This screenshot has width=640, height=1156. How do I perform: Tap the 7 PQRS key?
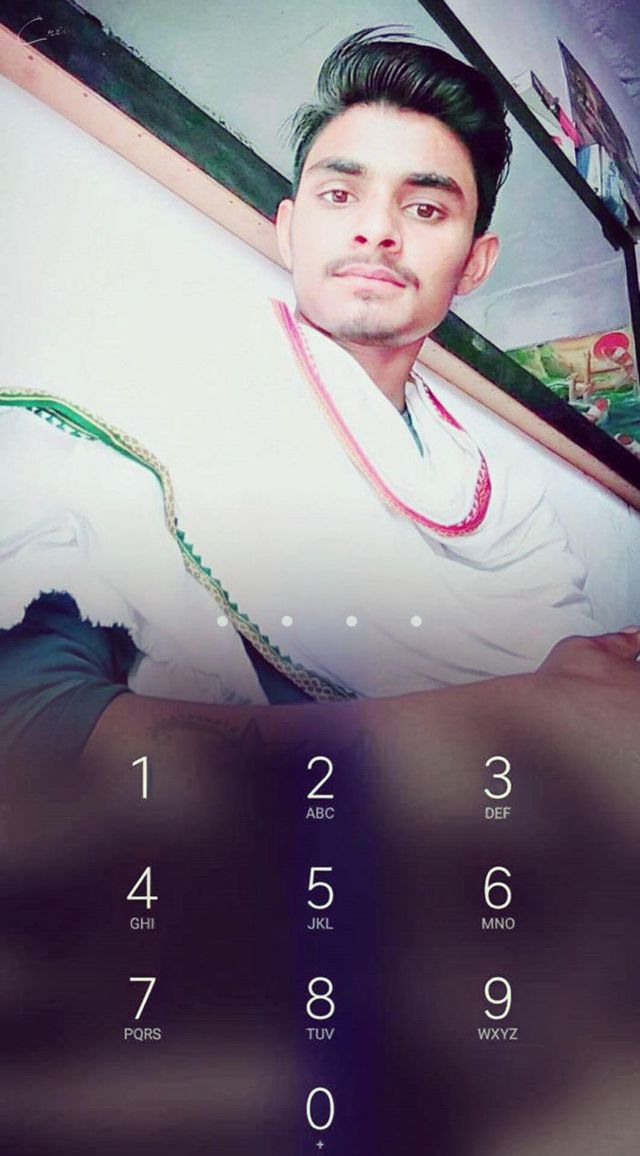142,1007
